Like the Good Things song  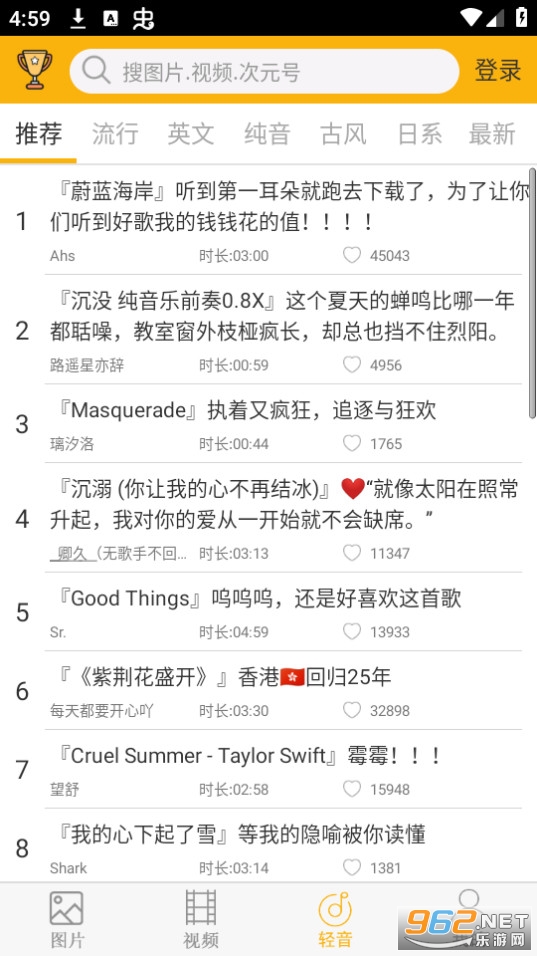(x=352, y=632)
